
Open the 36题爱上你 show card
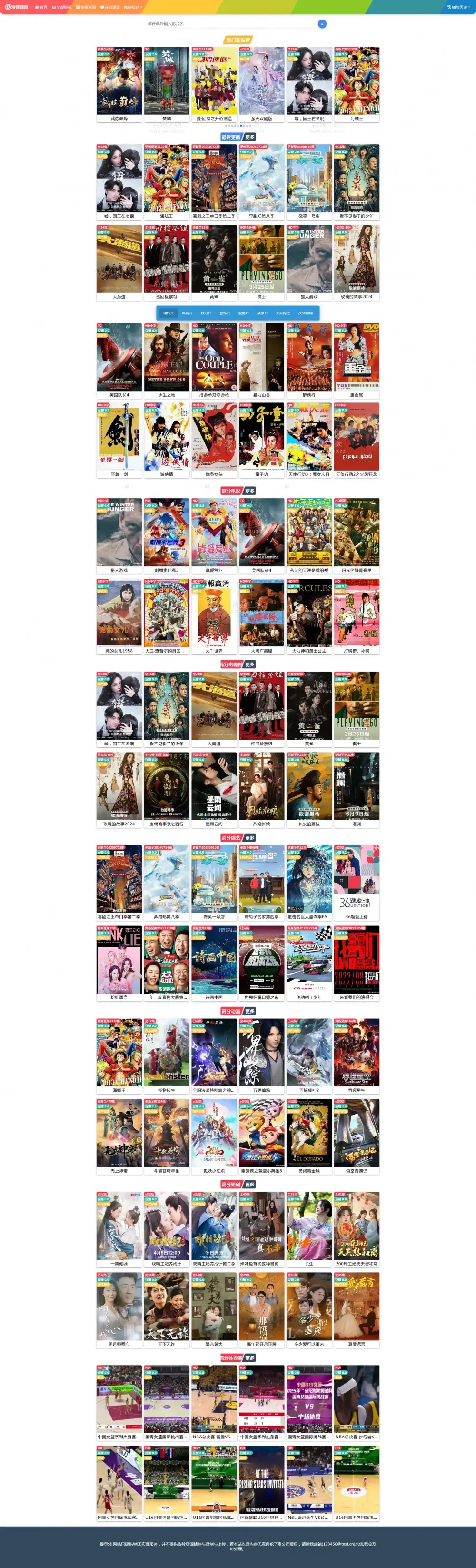coord(356,882)
